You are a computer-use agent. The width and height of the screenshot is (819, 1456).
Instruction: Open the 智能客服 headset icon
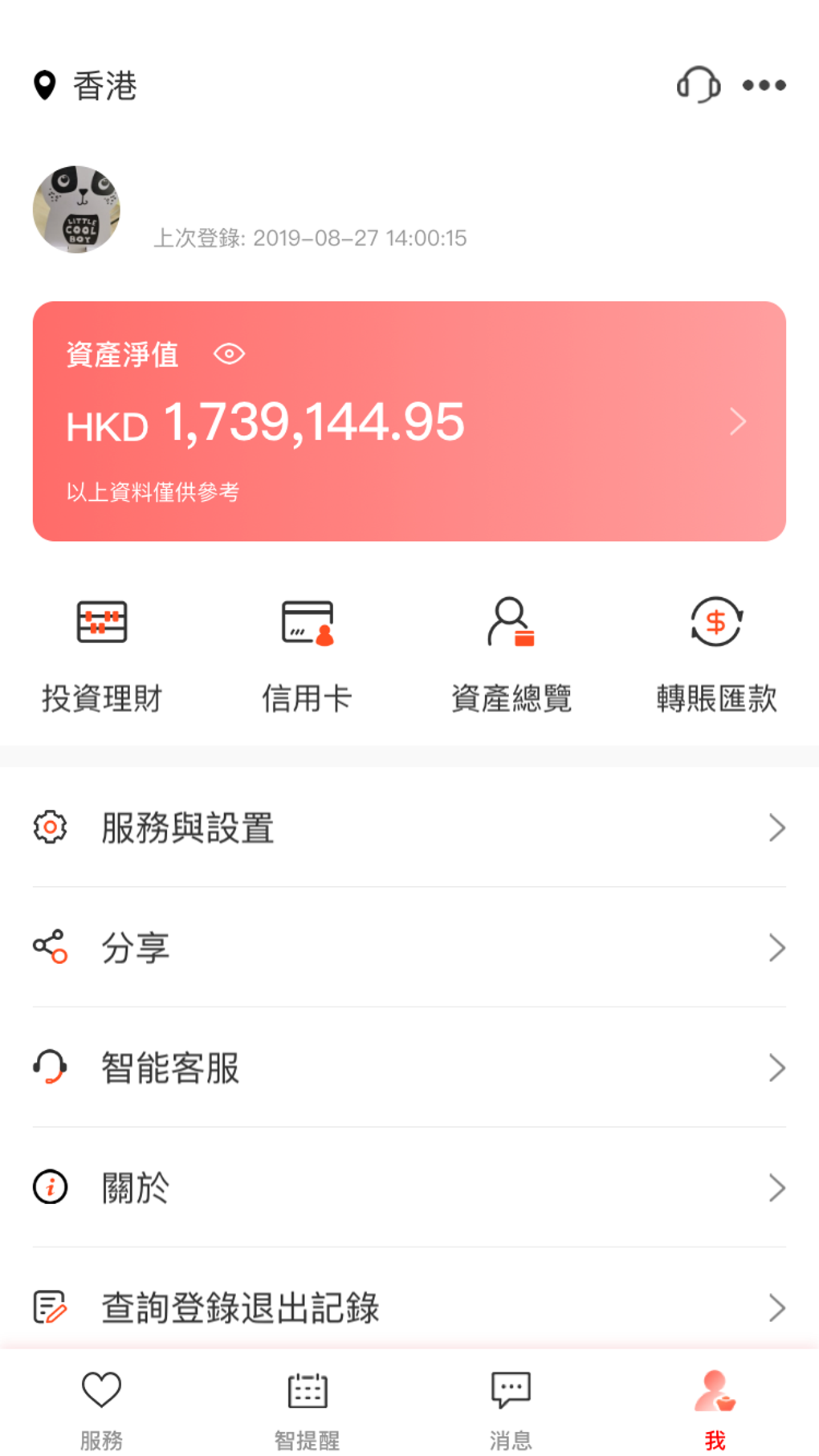point(50,1067)
